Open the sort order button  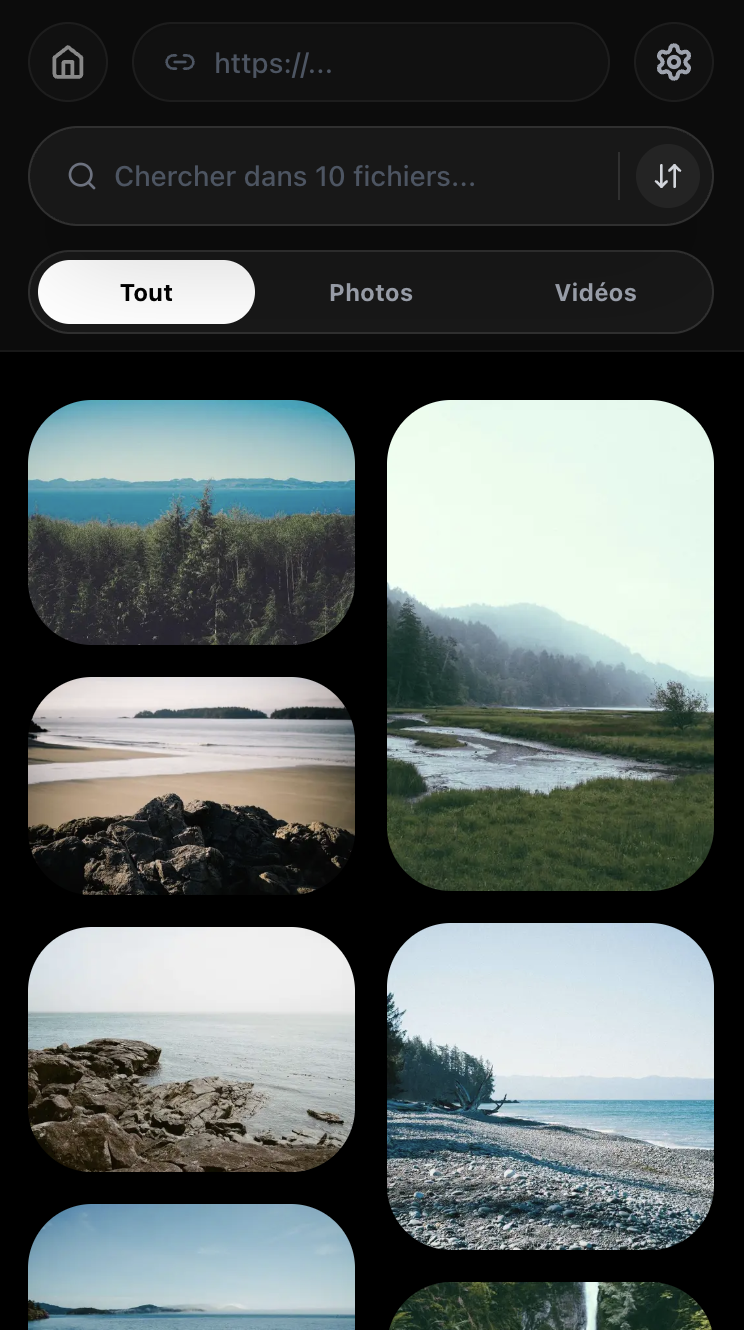click(x=667, y=177)
